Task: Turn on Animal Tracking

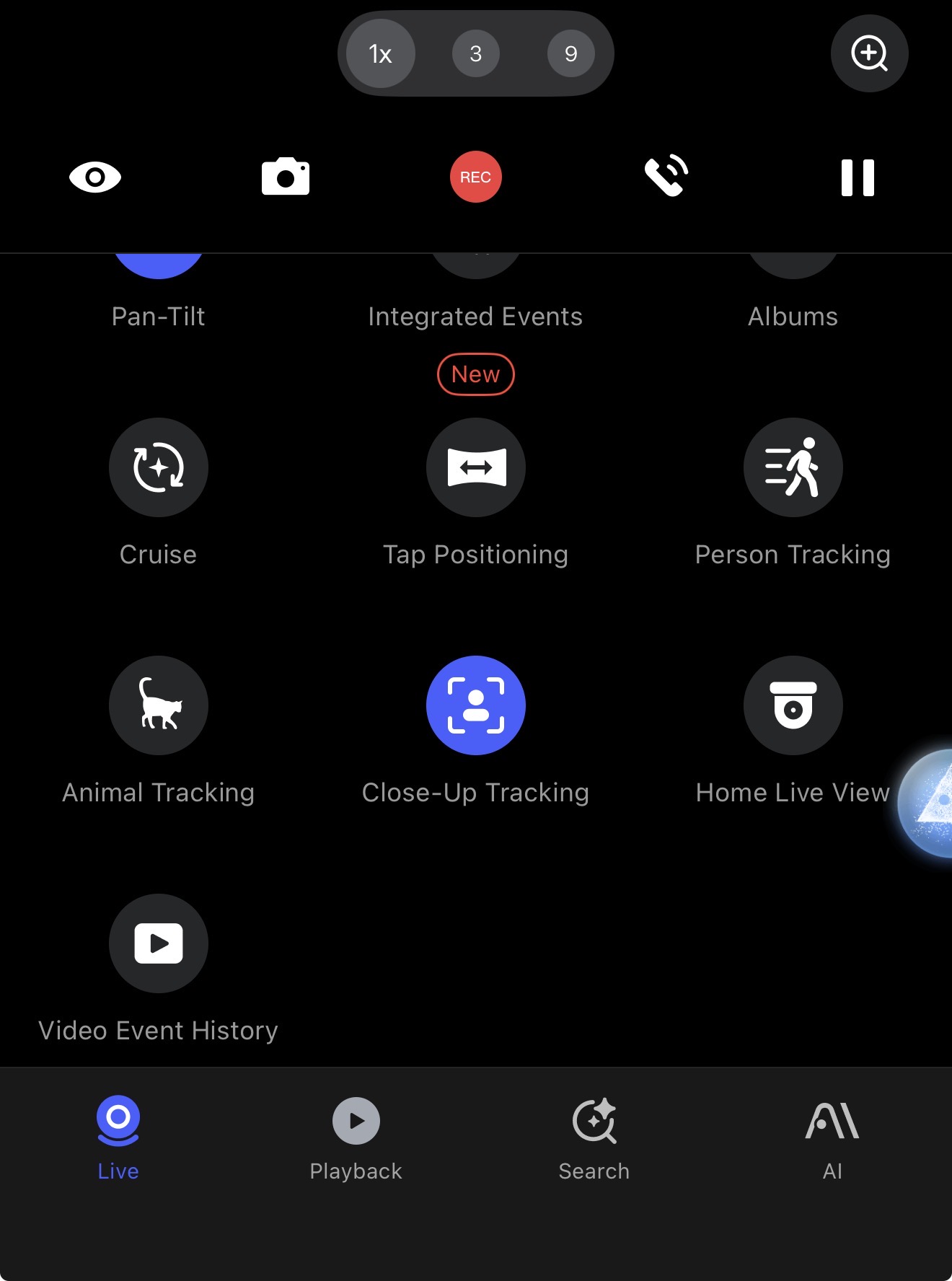Action: [159, 705]
